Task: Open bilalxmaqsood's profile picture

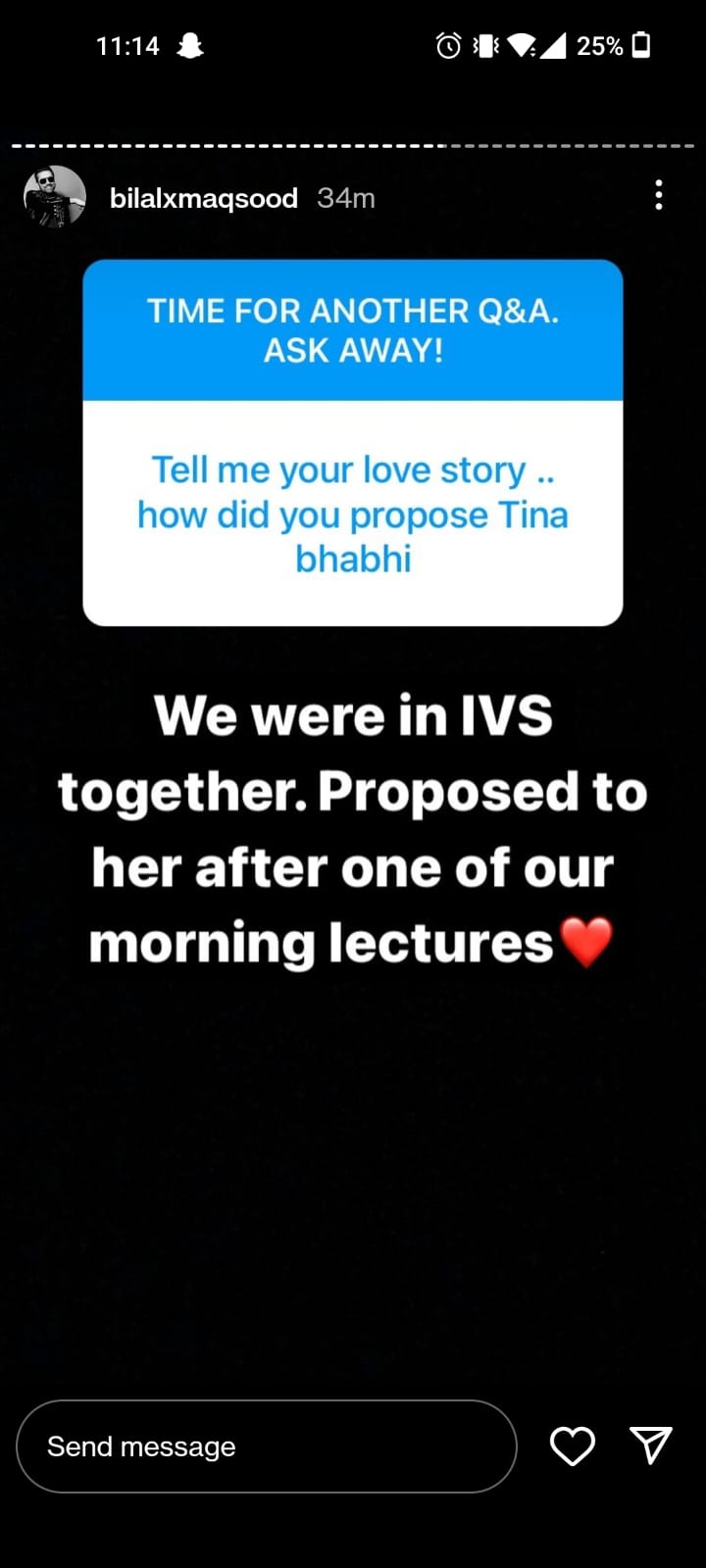Action: click(x=55, y=197)
